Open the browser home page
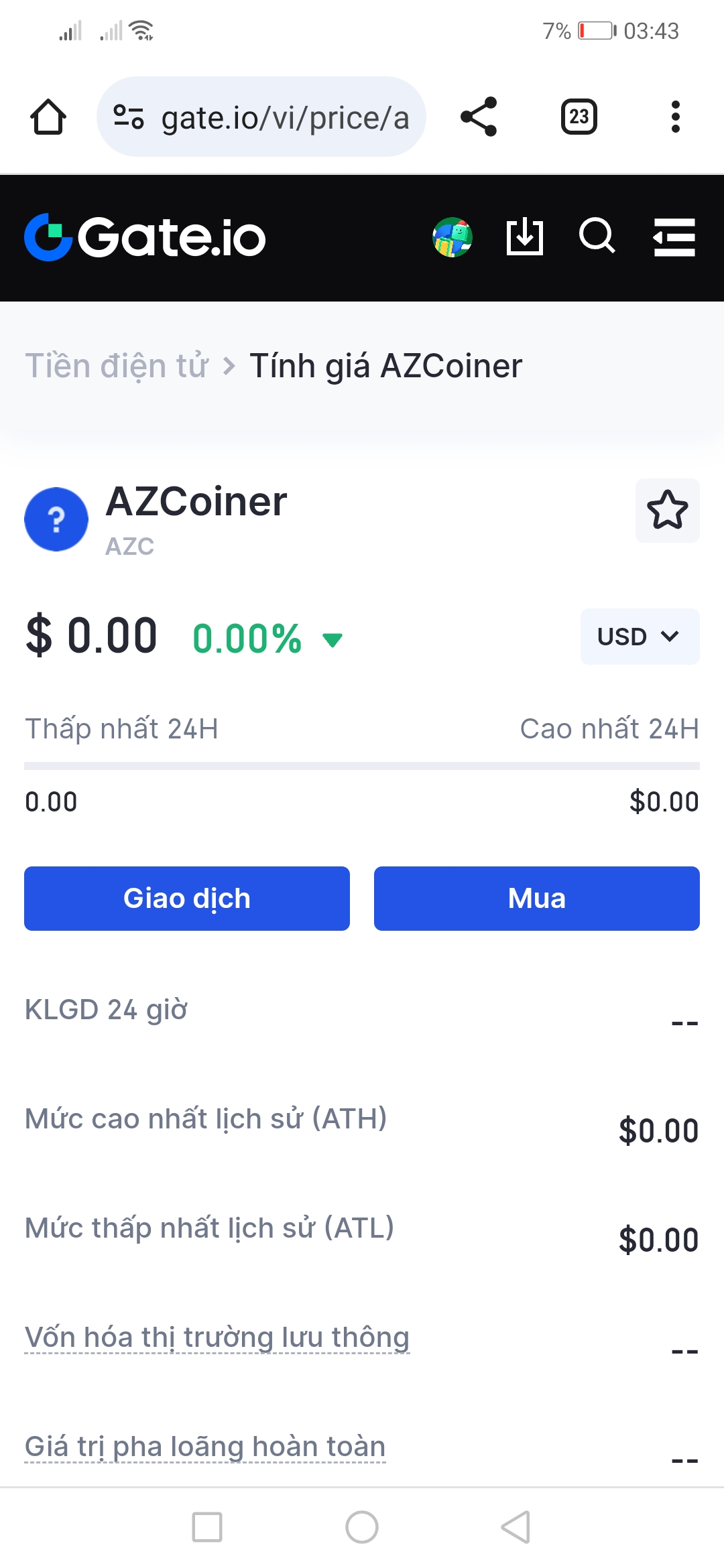Viewport: 724px width, 1568px height. click(48, 117)
